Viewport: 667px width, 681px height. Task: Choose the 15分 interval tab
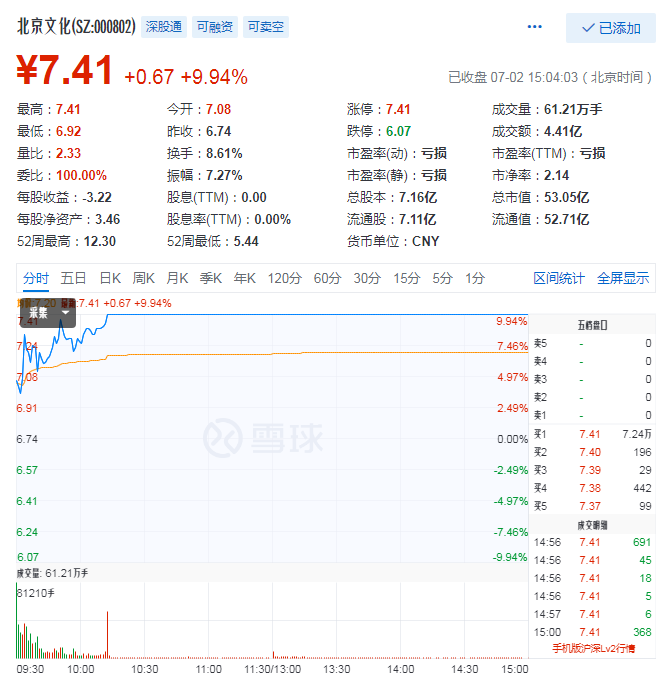coord(406,278)
